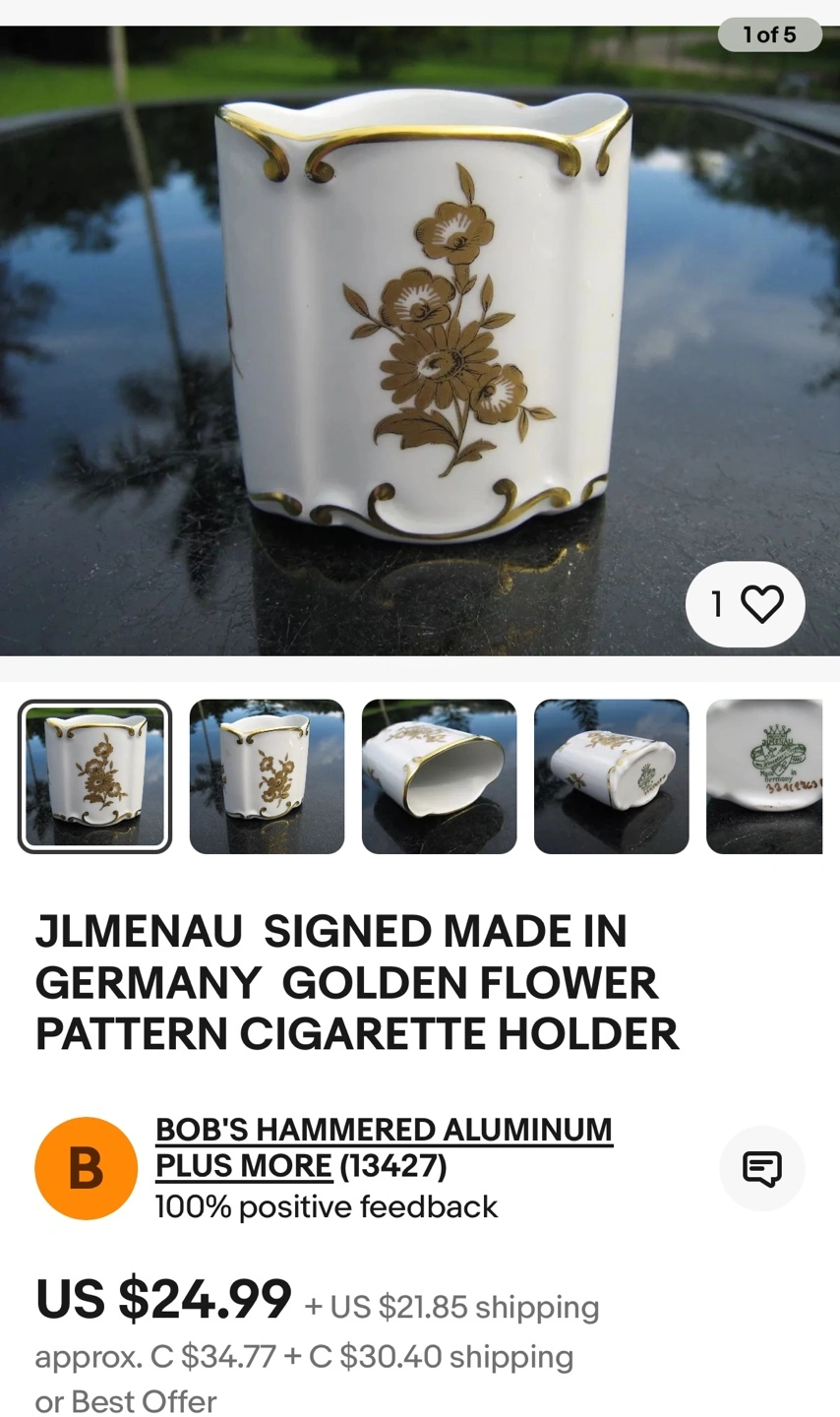View the third thumbnail showing the opening

tap(439, 776)
